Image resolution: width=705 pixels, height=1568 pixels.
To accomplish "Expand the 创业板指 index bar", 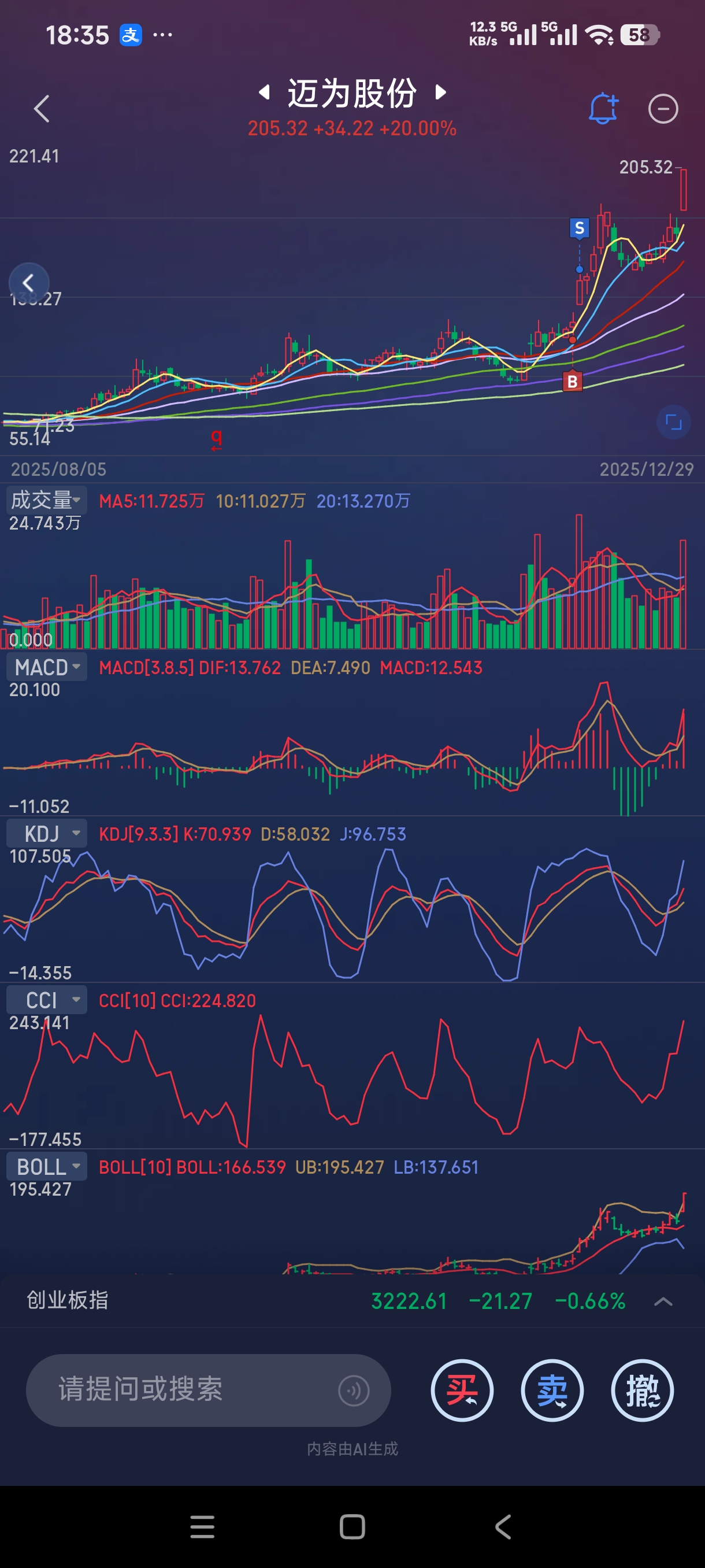I will click(662, 1301).
